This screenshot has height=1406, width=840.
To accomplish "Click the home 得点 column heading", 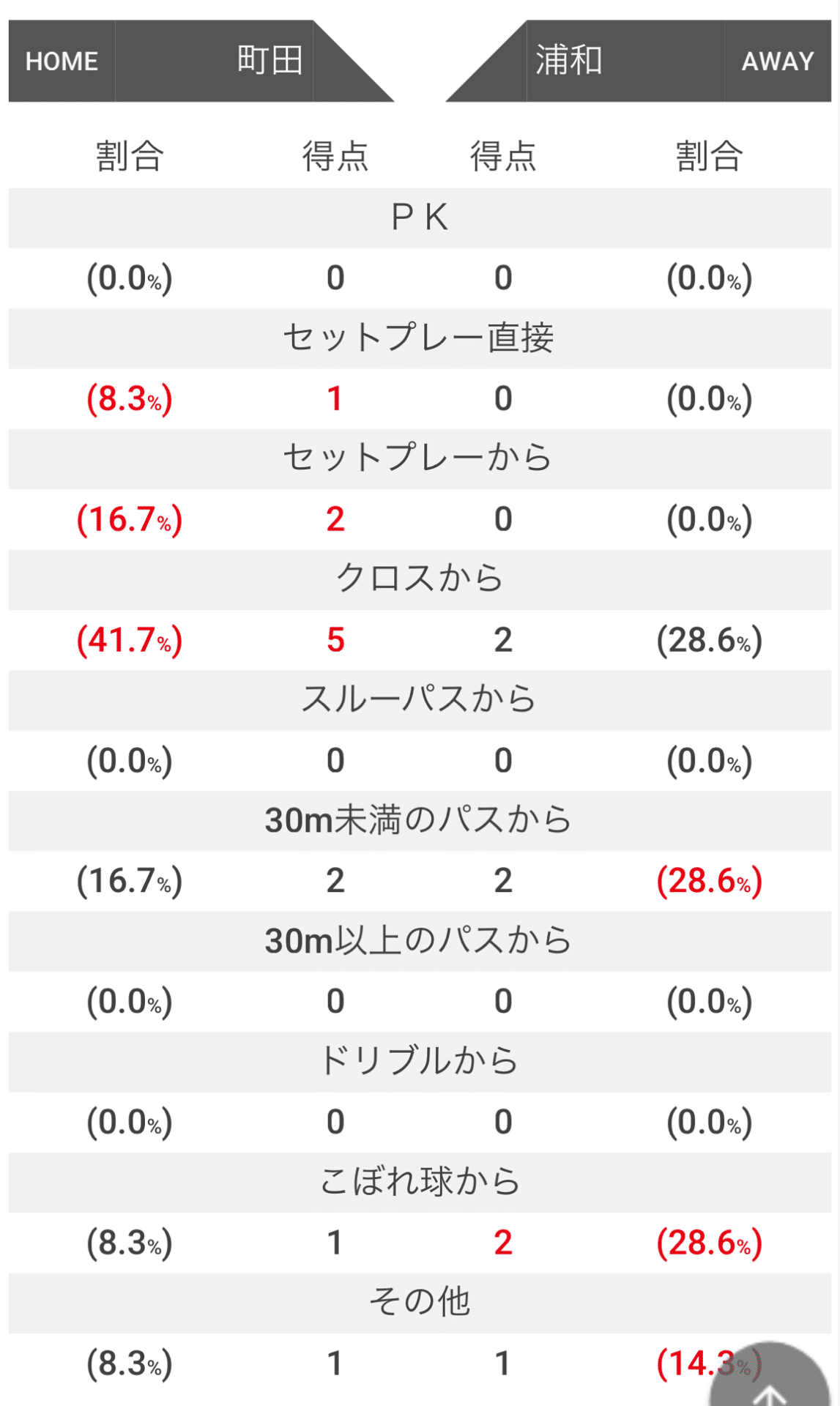I will 335,154.
